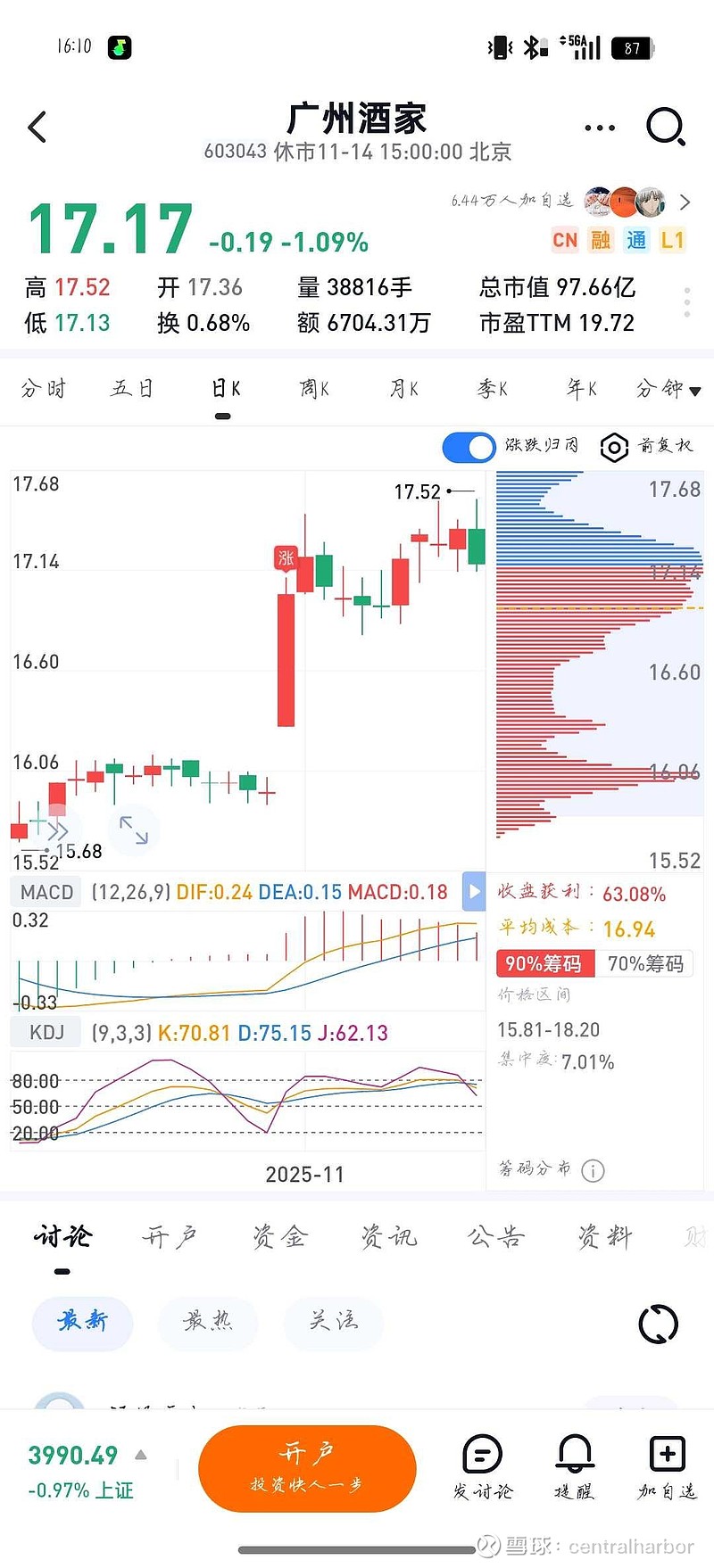
Task: Switch chip distribution to 70%筹码
Action: tap(645, 963)
